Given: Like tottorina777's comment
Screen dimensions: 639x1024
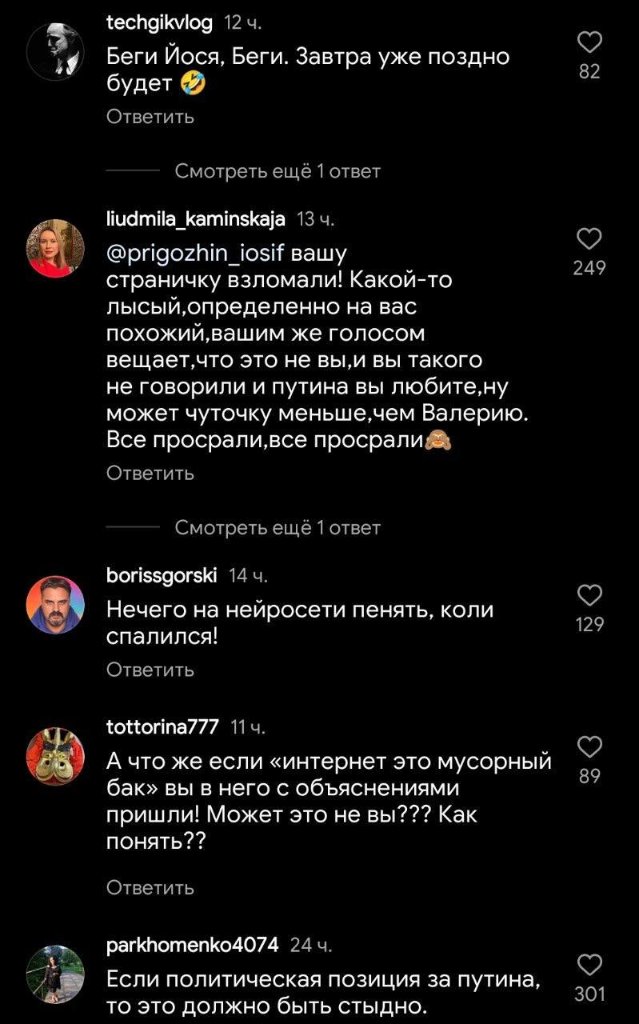Looking at the screenshot, I should [590, 747].
